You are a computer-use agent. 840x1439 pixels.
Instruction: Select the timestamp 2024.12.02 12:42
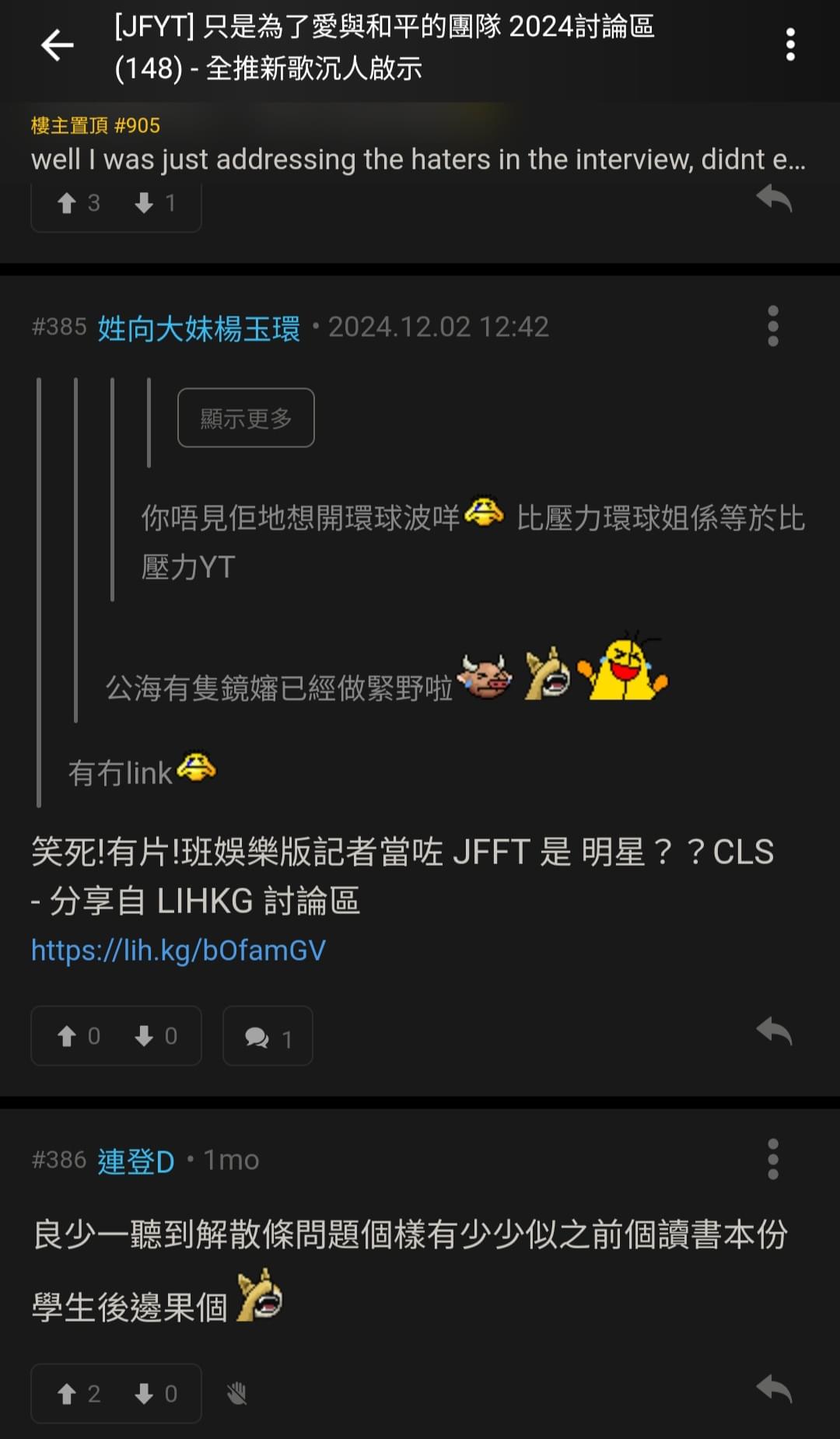coord(439,327)
